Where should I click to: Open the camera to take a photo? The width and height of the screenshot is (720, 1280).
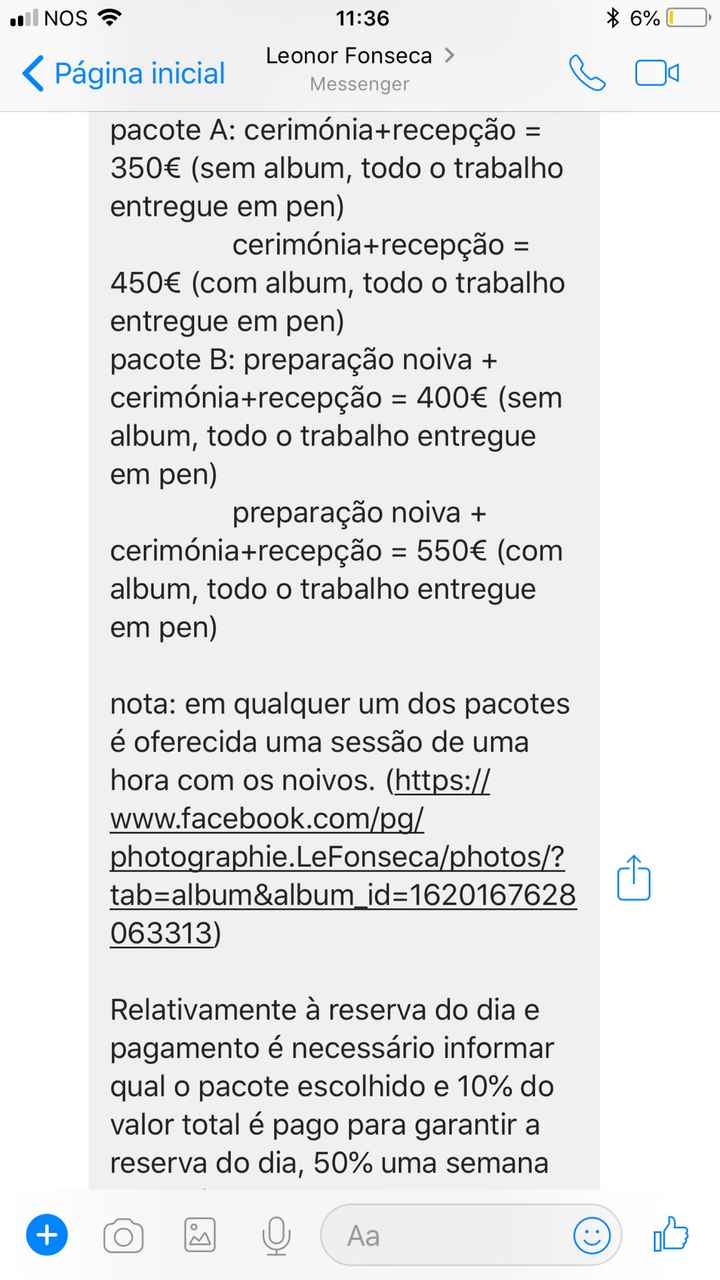[123, 1235]
